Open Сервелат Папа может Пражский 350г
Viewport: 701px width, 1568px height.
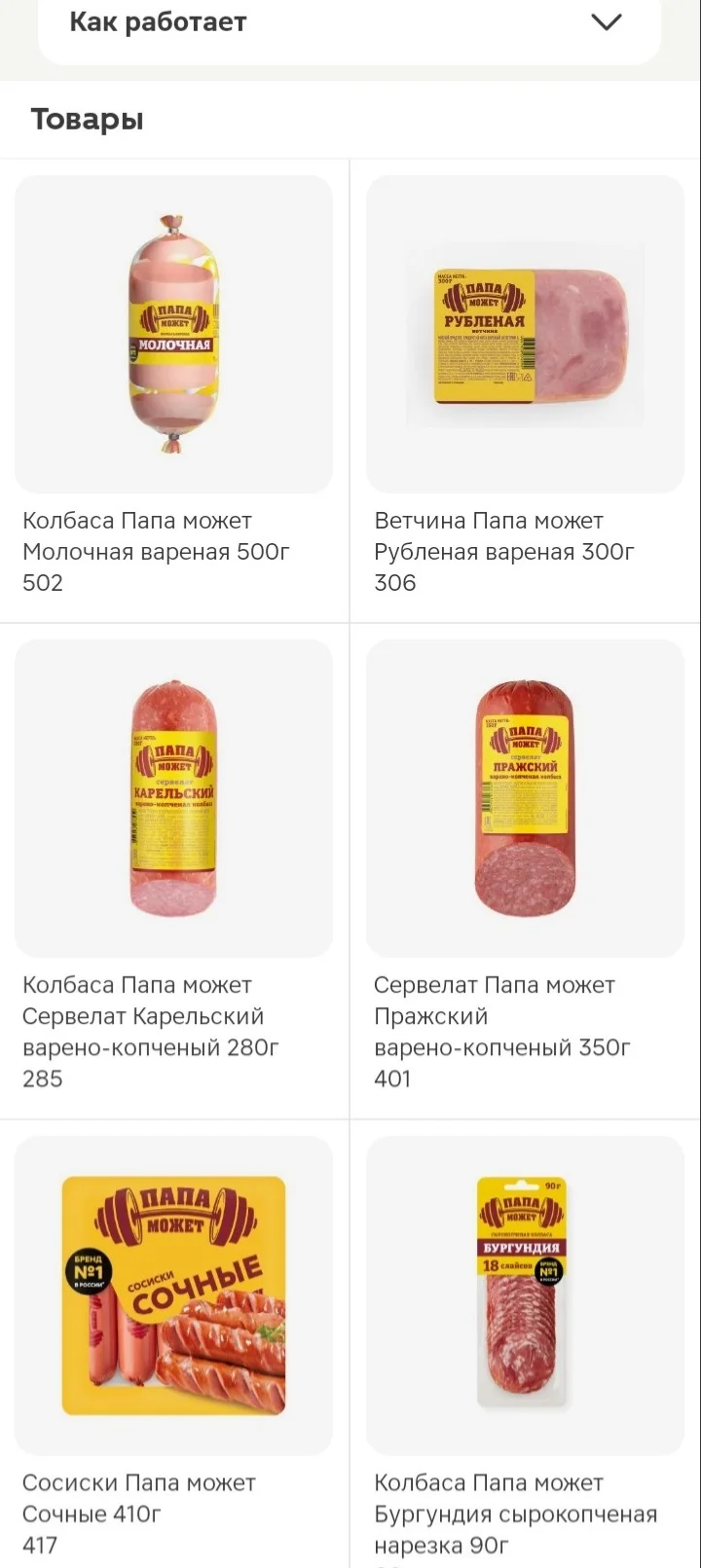pos(526,871)
